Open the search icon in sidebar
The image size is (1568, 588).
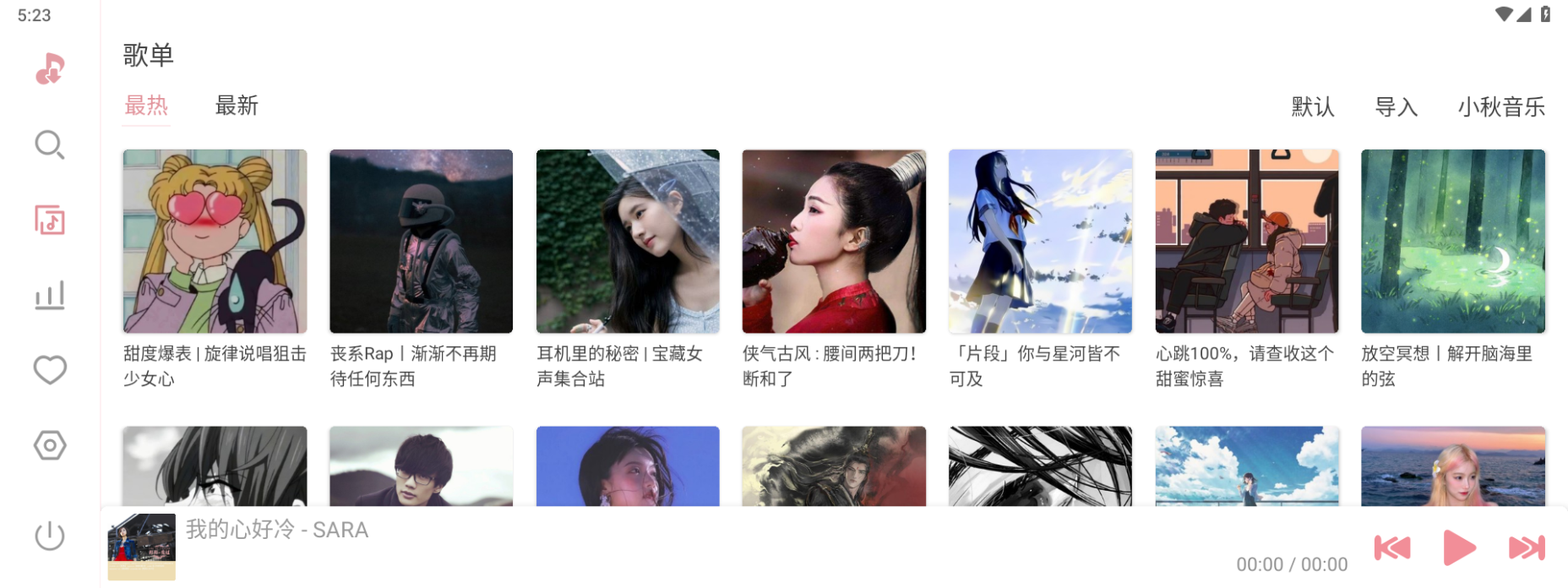point(50,145)
